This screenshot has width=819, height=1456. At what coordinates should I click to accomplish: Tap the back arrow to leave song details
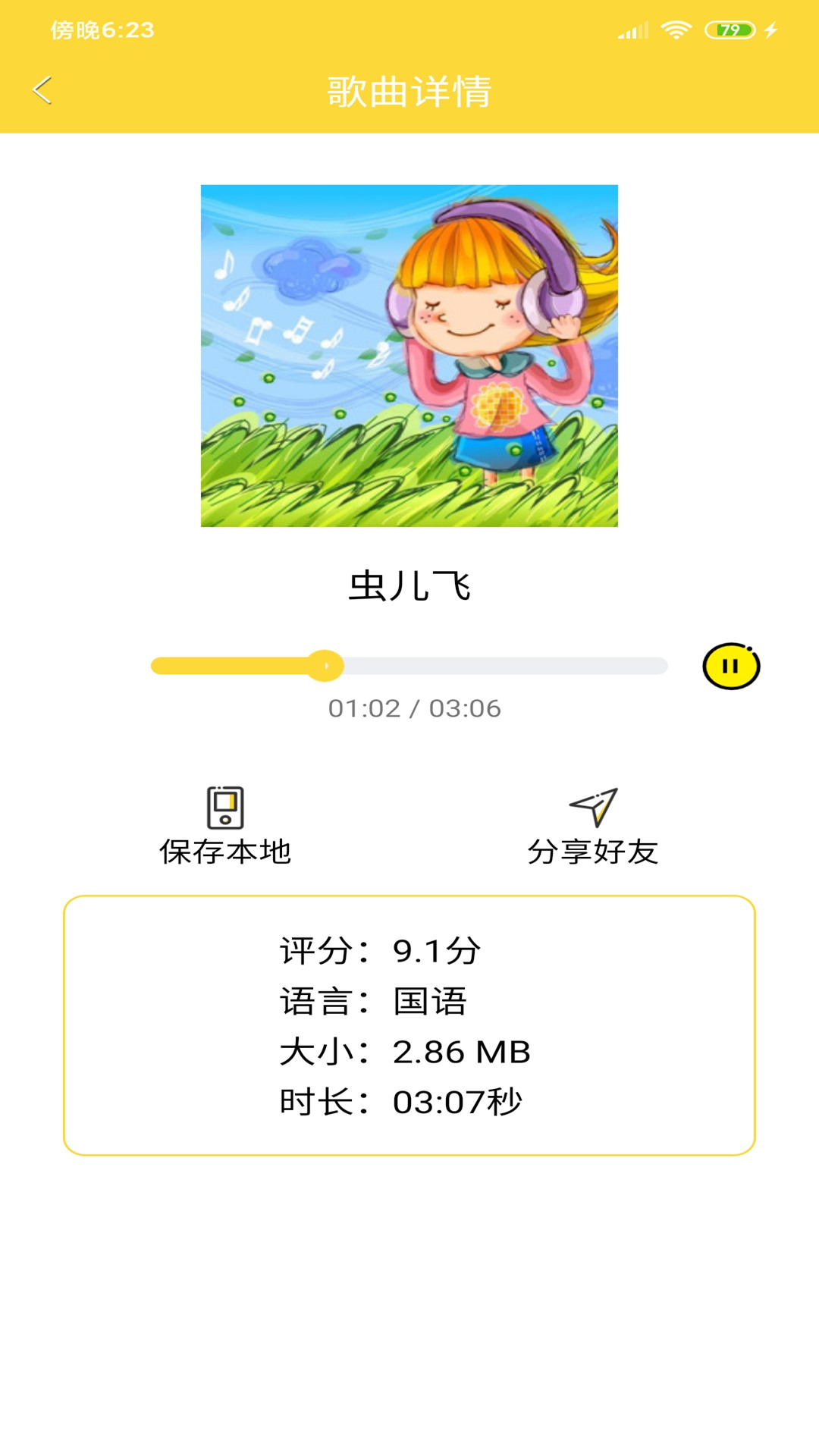pyautogui.click(x=43, y=90)
